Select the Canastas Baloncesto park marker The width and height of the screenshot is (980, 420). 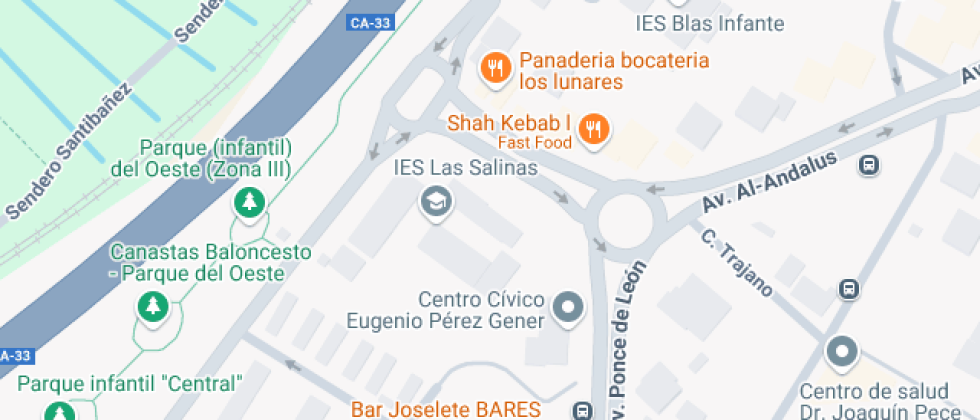(x=152, y=306)
